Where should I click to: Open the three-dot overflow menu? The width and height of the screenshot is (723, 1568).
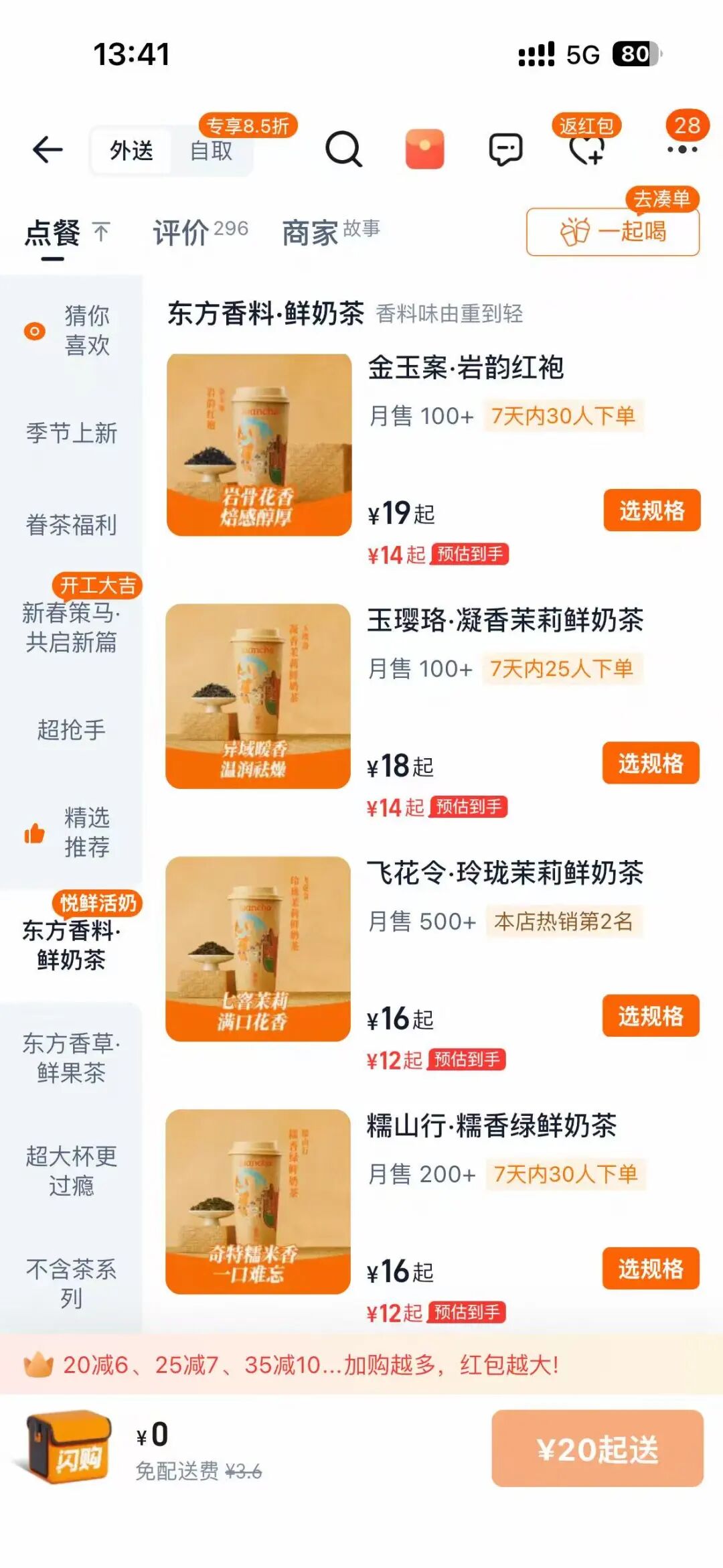[681, 149]
